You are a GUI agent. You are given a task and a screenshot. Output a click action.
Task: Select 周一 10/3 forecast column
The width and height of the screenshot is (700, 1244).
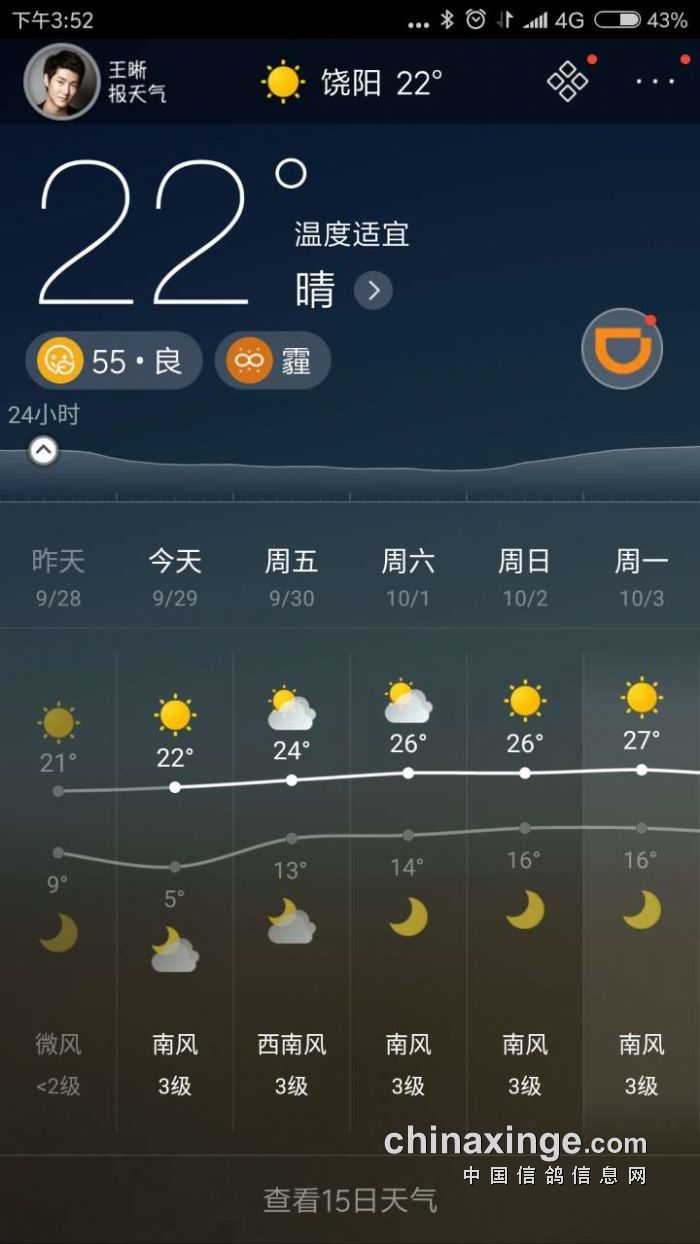[641, 576]
